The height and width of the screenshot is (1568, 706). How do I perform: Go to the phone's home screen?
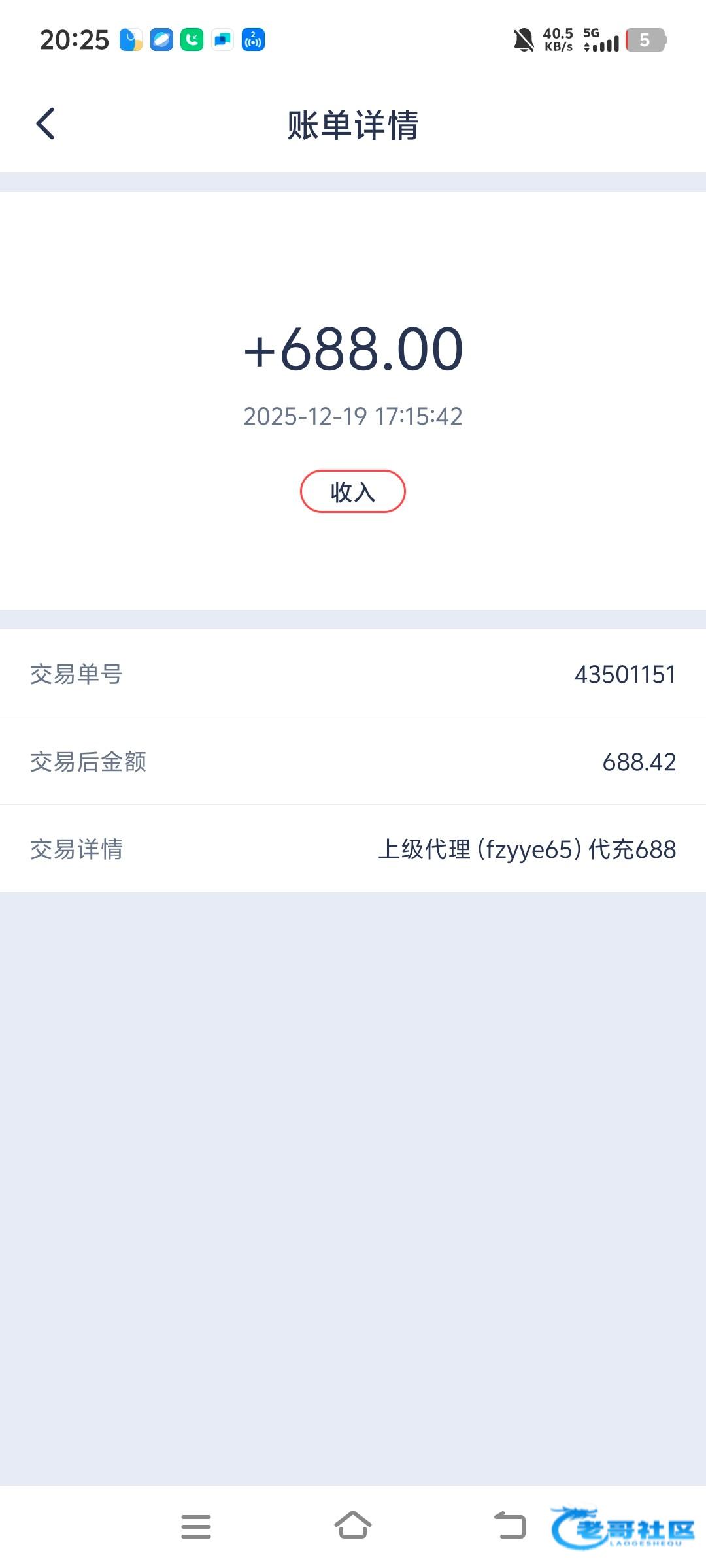(353, 1526)
